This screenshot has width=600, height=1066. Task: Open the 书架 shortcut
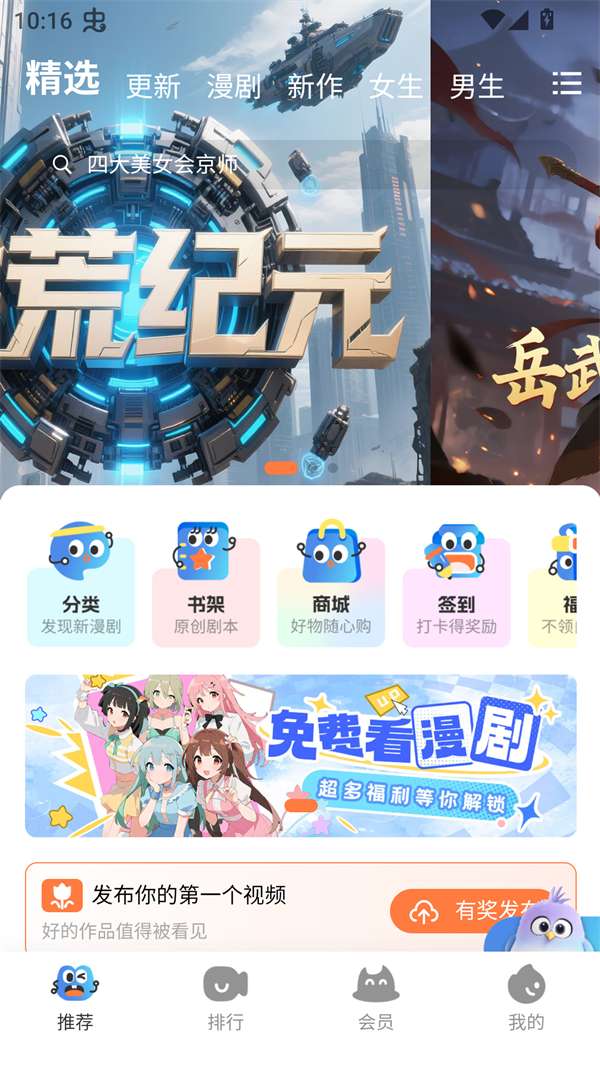pos(206,588)
